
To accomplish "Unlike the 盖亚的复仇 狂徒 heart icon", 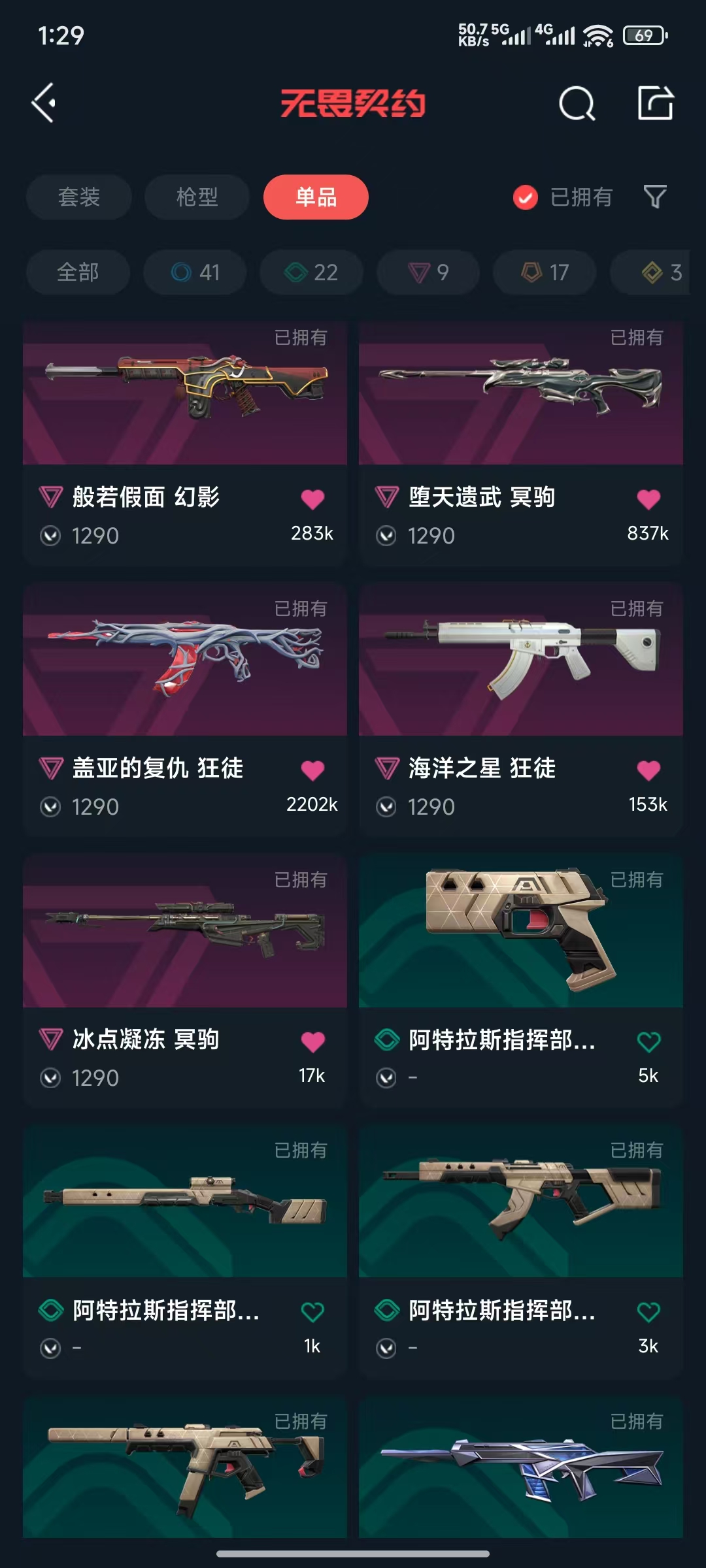I will [312, 770].
